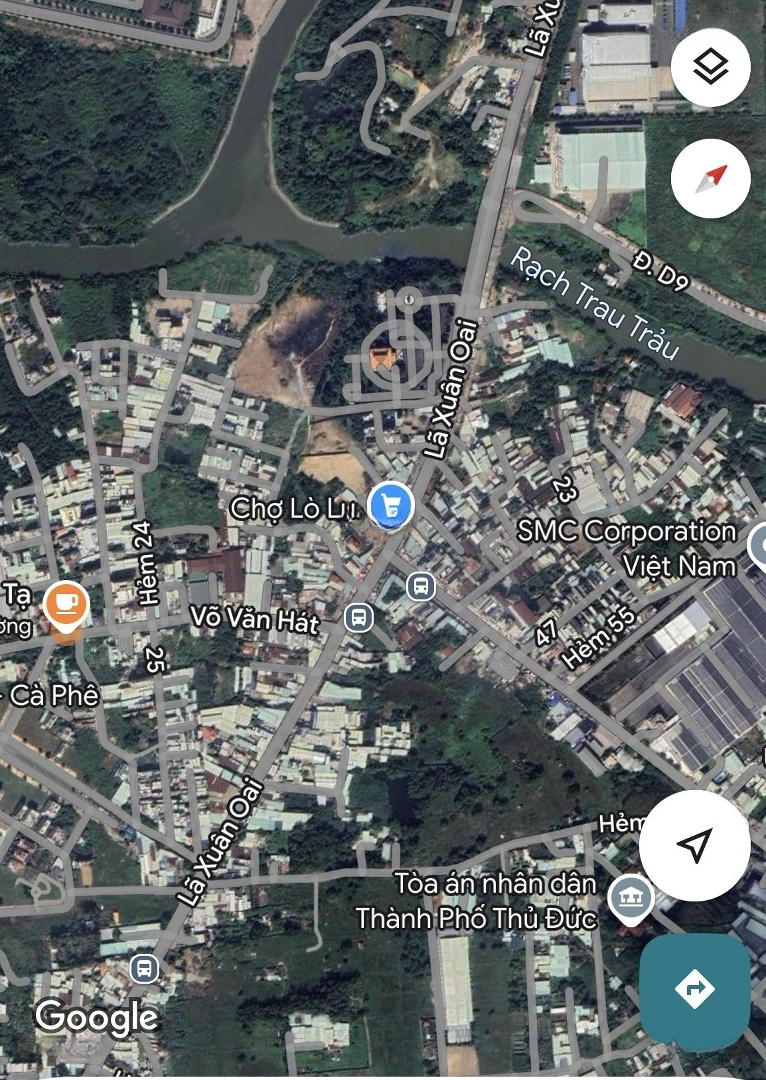Image resolution: width=766 pixels, height=1080 pixels.
Task: Click the compass to reset map orientation
Action: (710, 178)
